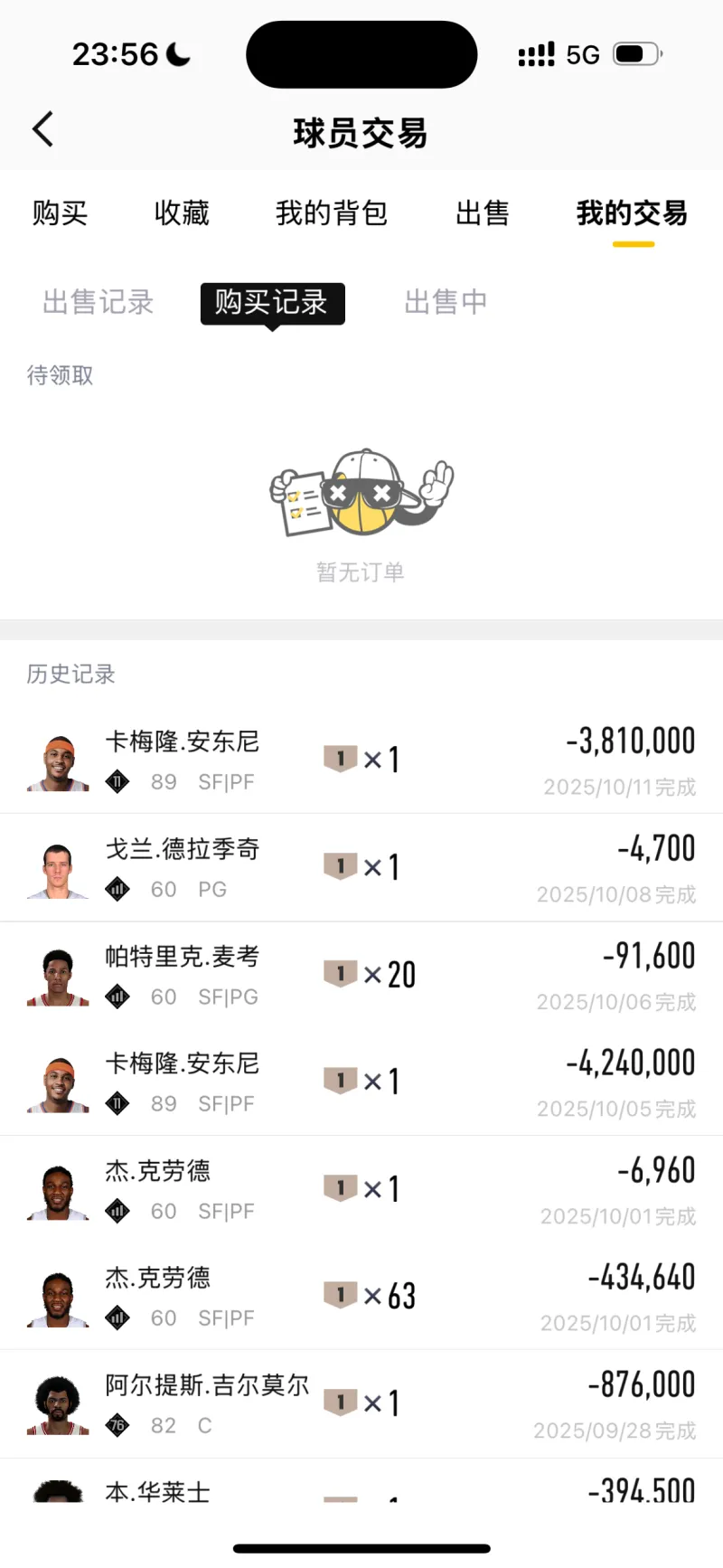
Task: Select 购买记录 sub-tab
Action: coord(272,302)
